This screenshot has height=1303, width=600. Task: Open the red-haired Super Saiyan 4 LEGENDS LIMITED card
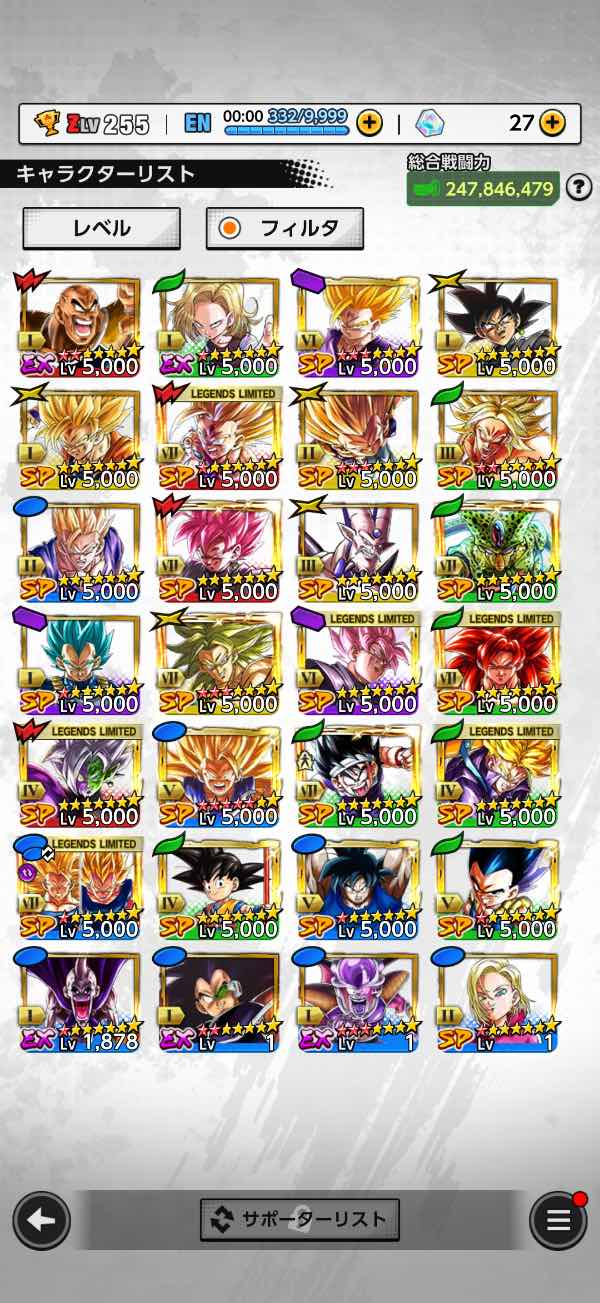pos(495,662)
